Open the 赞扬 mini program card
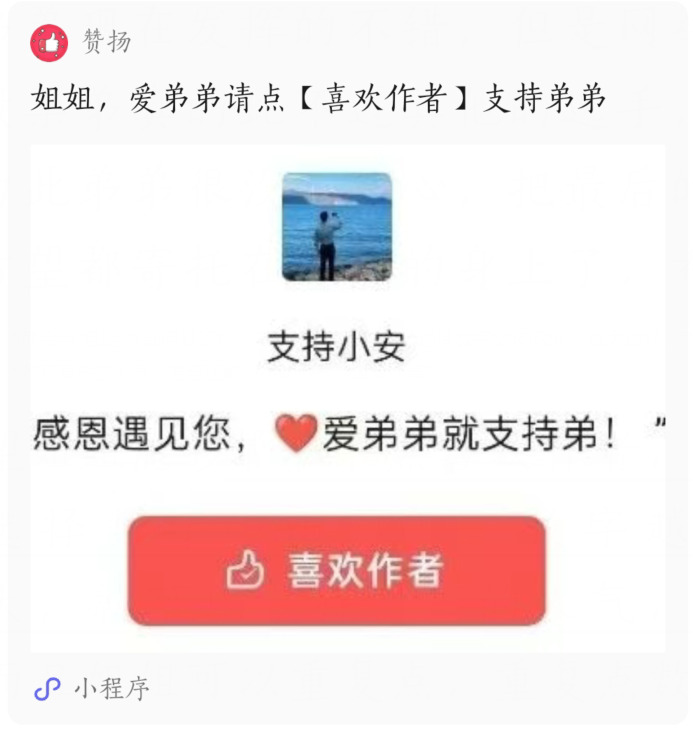 point(346,400)
